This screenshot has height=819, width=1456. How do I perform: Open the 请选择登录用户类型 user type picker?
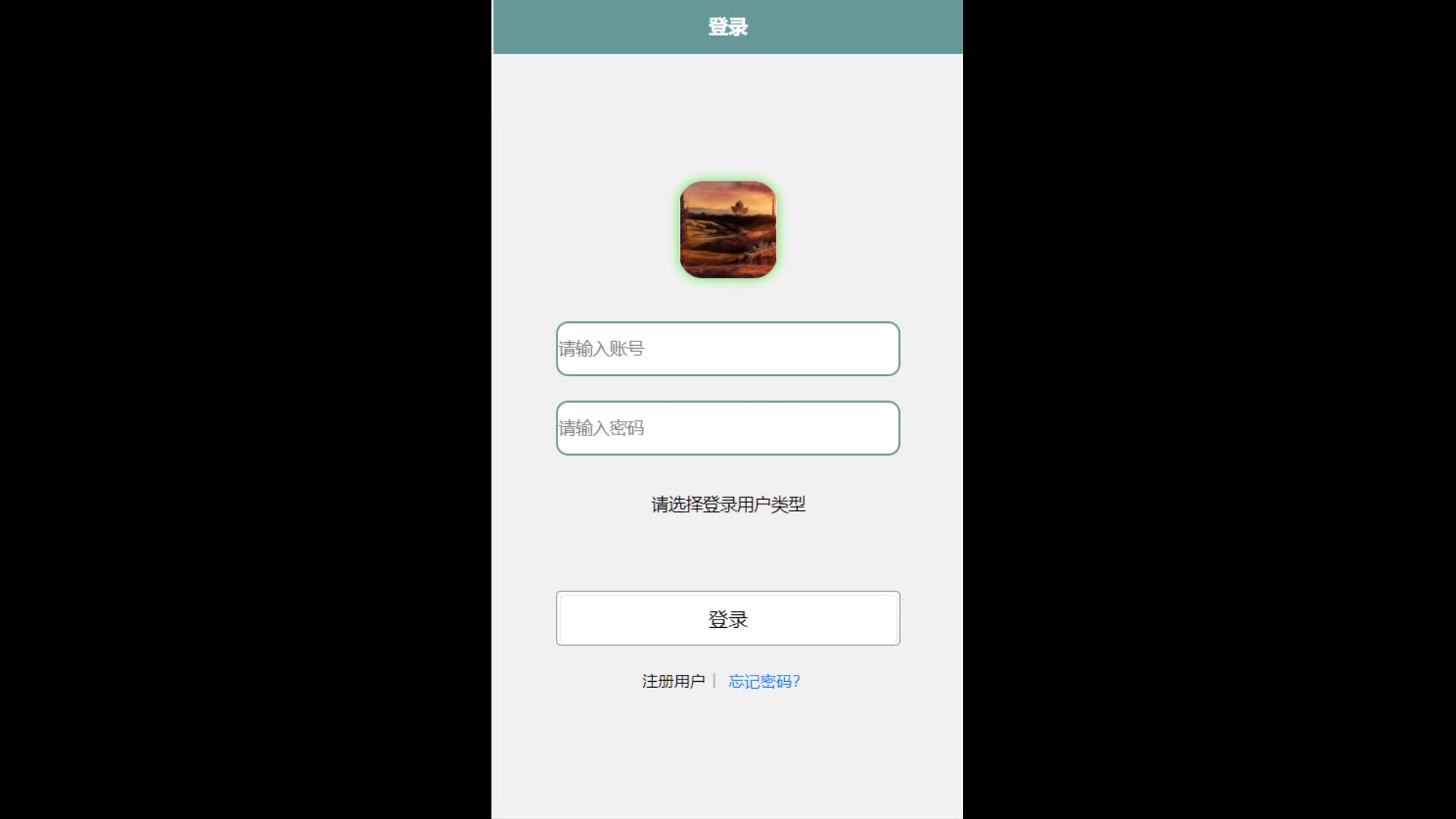[x=727, y=505]
